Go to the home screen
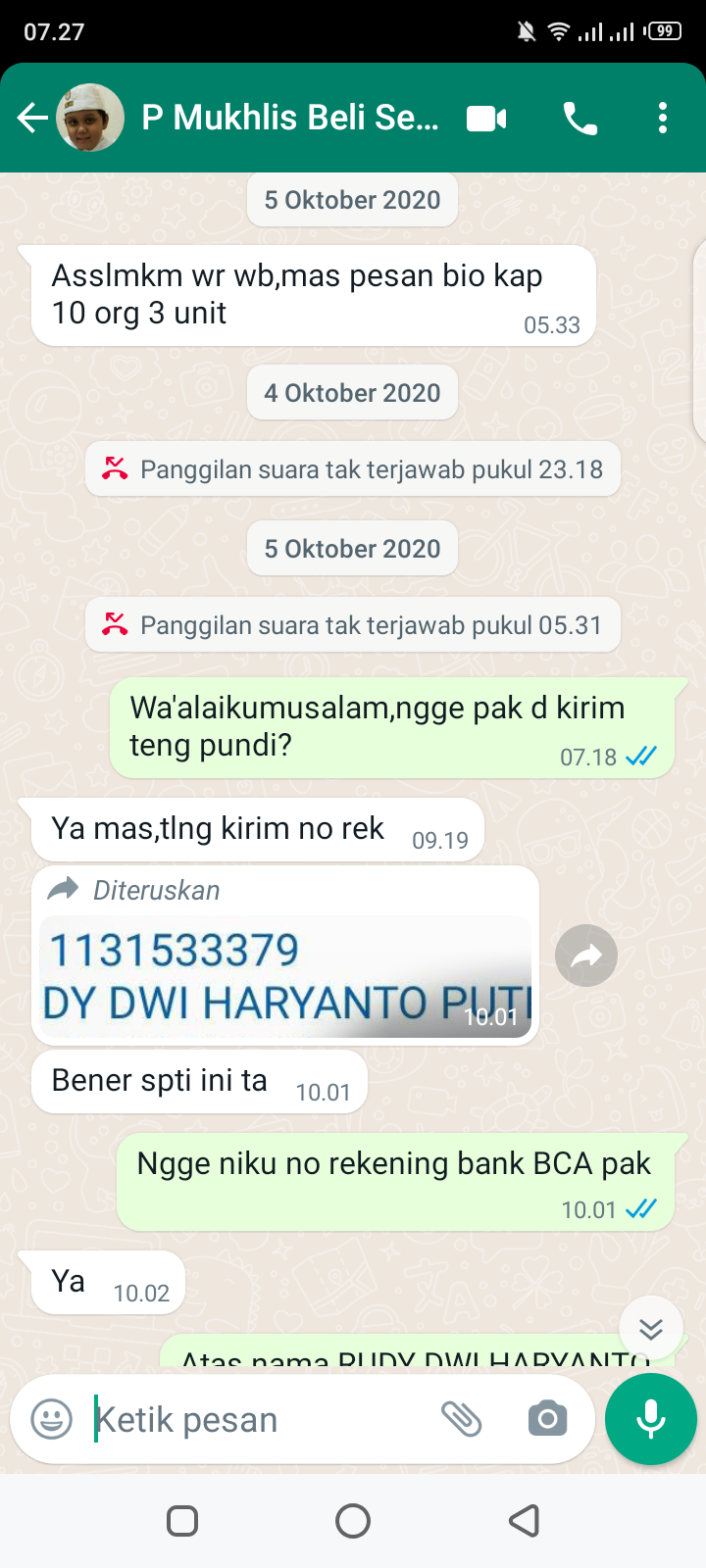The width and height of the screenshot is (706, 1568). 353,1521
